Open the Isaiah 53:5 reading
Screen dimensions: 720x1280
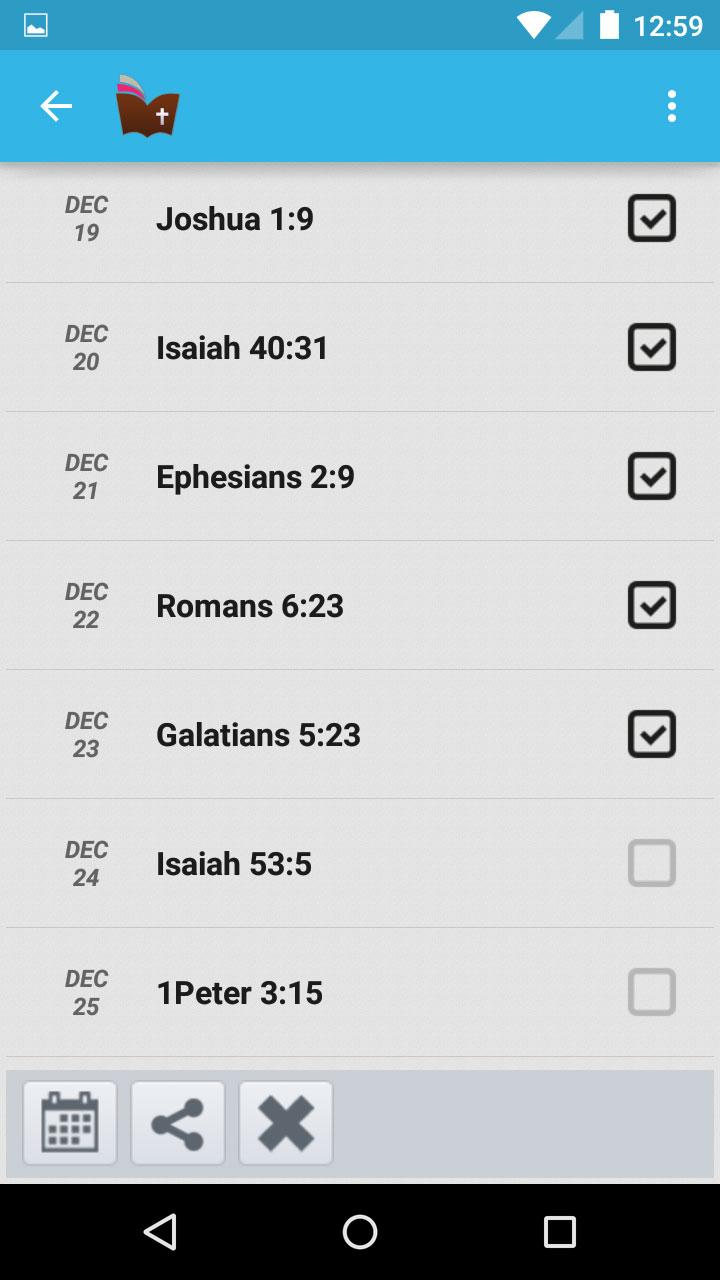[234, 863]
